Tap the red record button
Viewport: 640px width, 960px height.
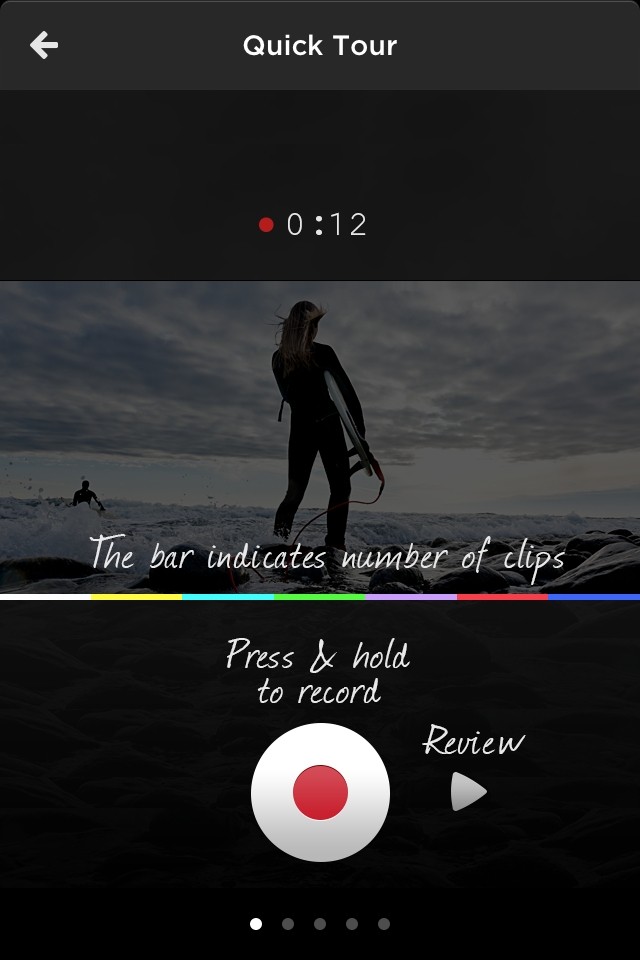click(x=320, y=792)
